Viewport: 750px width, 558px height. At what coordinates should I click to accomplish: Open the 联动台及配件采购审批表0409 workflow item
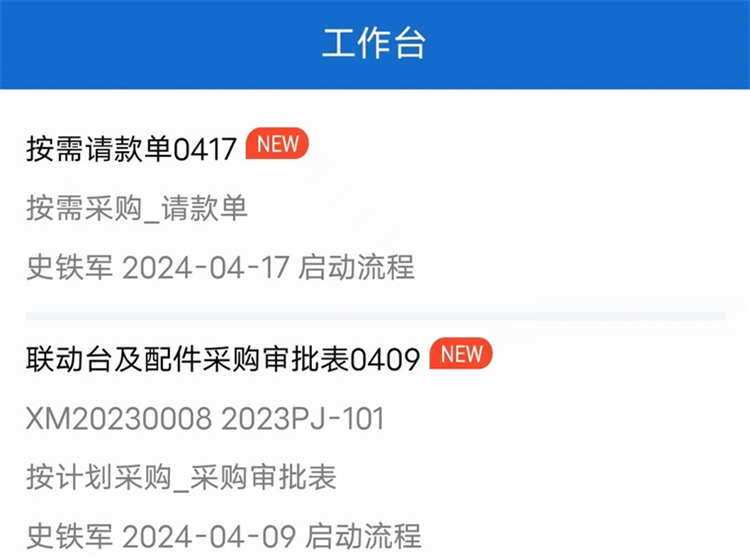(x=223, y=360)
